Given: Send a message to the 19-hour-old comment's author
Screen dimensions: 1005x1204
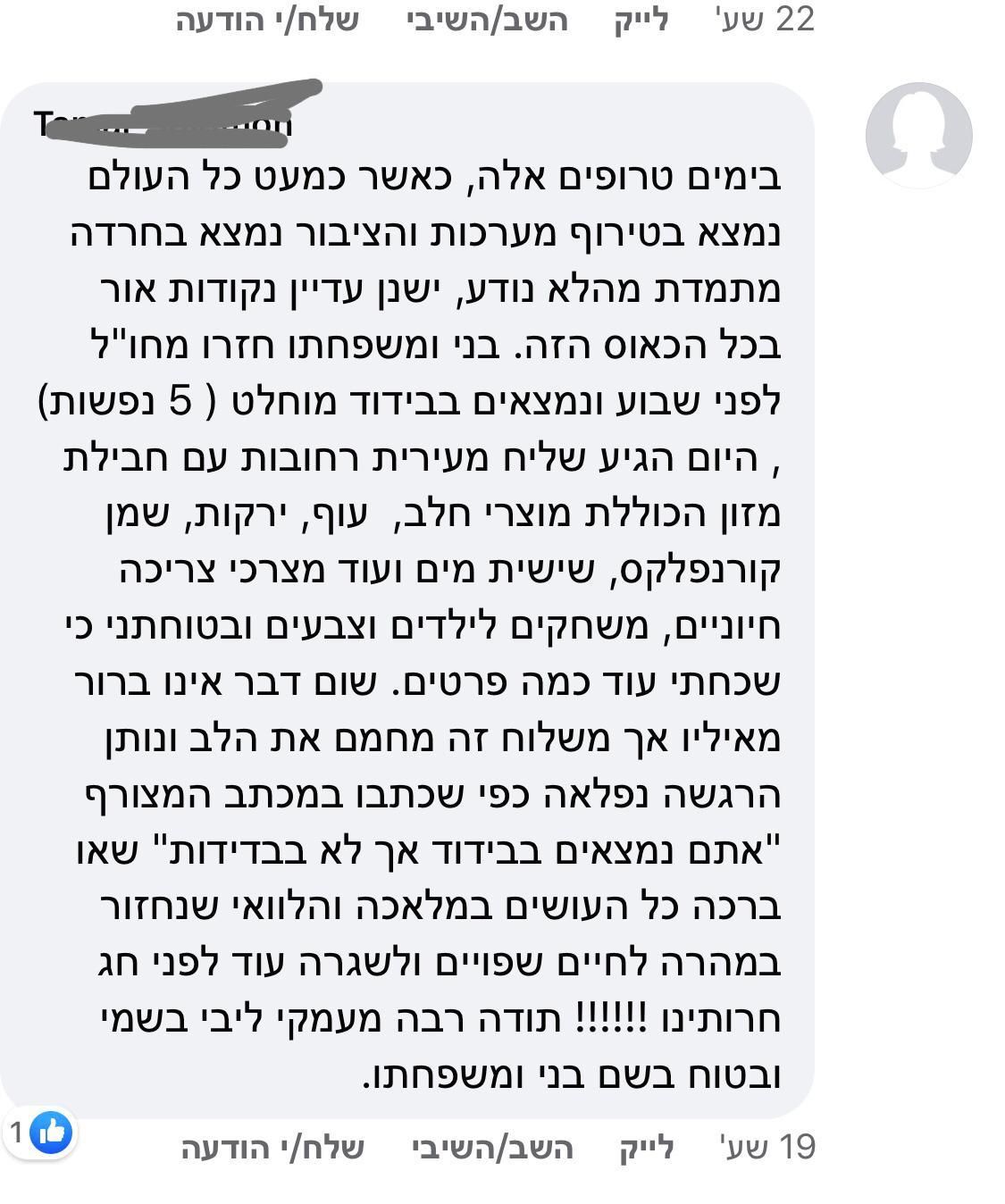Looking at the screenshot, I should [x=272, y=1148].
